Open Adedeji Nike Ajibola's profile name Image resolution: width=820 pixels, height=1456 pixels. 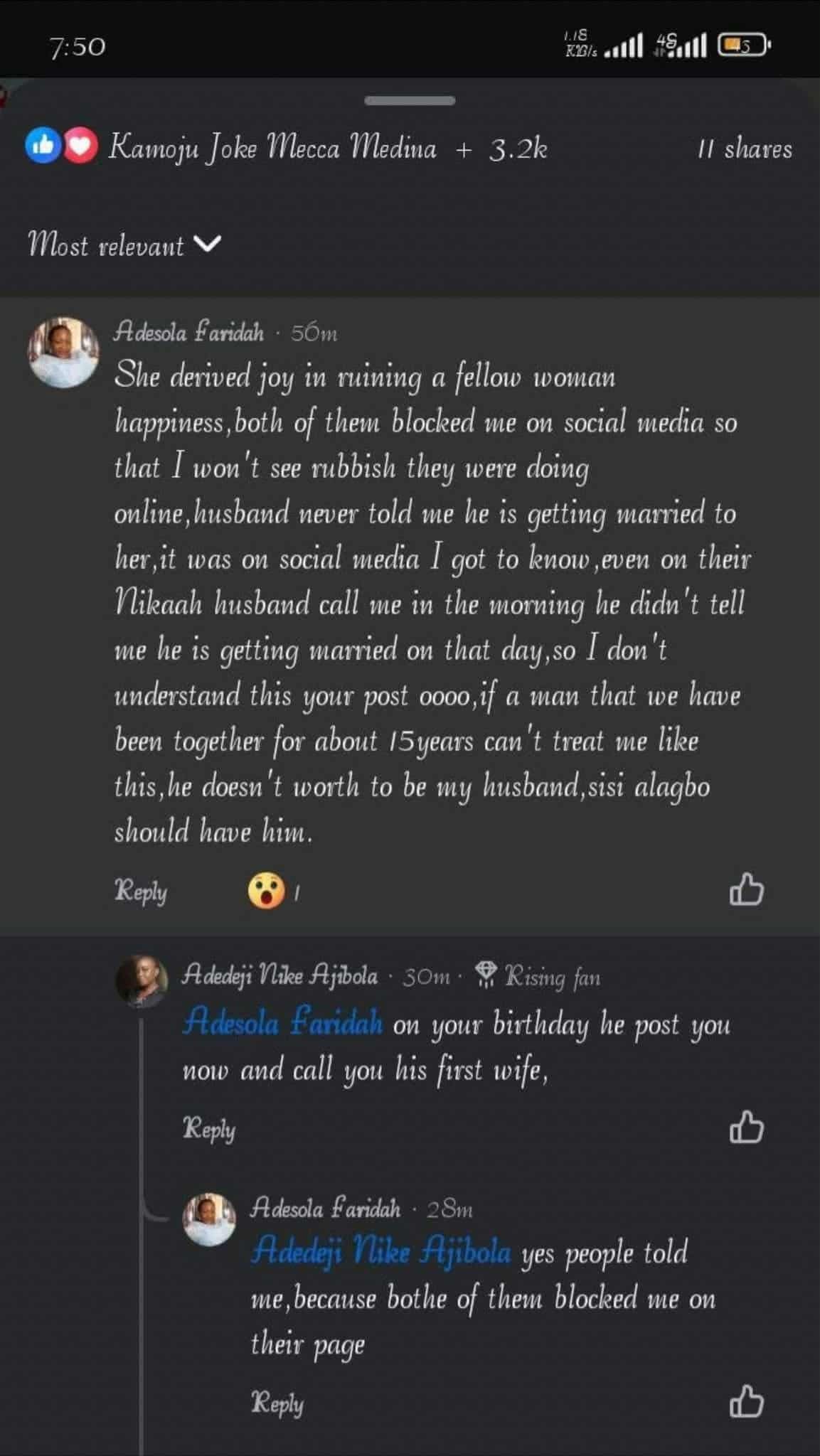pyautogui.click(x=279, y=975)
